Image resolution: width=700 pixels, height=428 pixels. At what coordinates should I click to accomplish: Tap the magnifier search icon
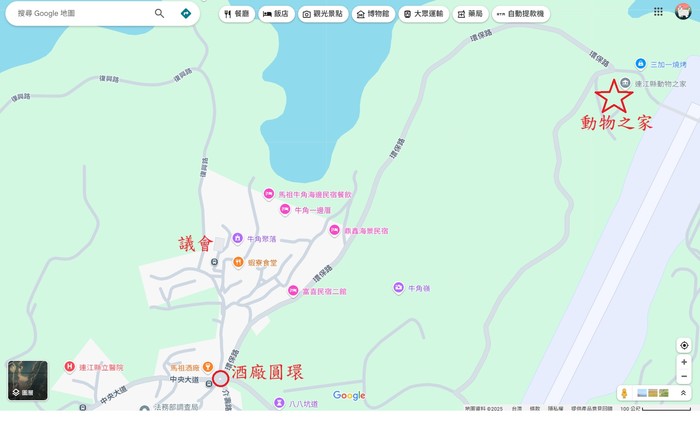coord(159,14)
